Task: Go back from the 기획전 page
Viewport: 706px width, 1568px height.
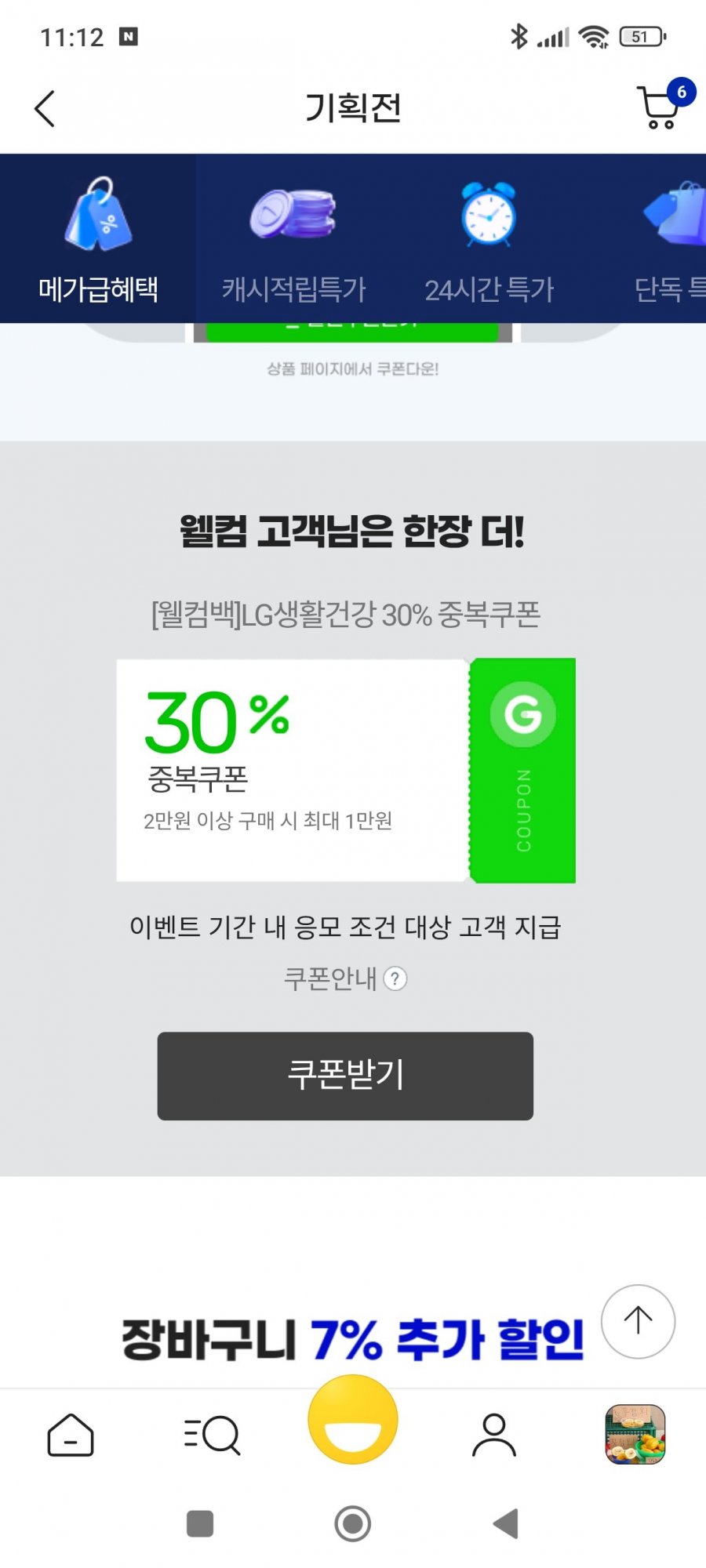Action: (x=45, y=108)
